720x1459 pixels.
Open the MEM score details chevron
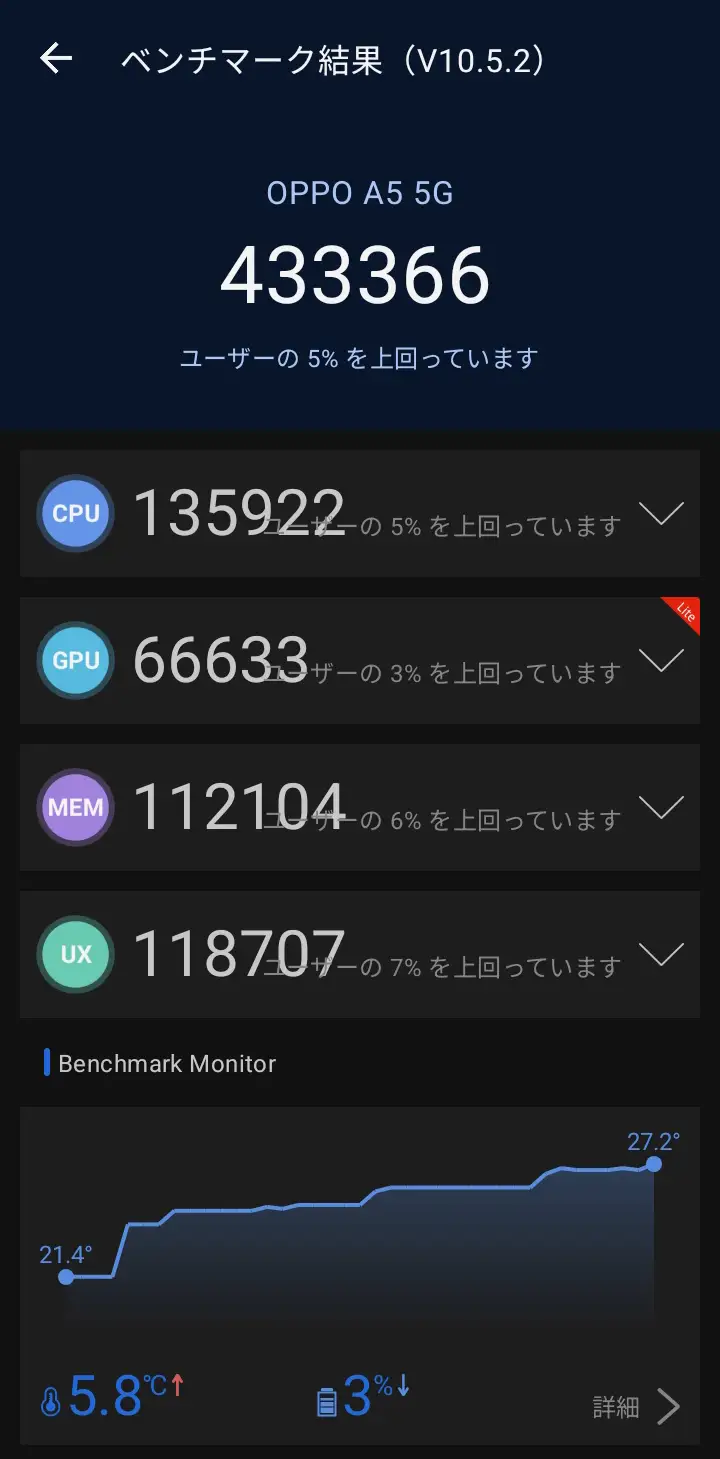click(x=662, y=807)
